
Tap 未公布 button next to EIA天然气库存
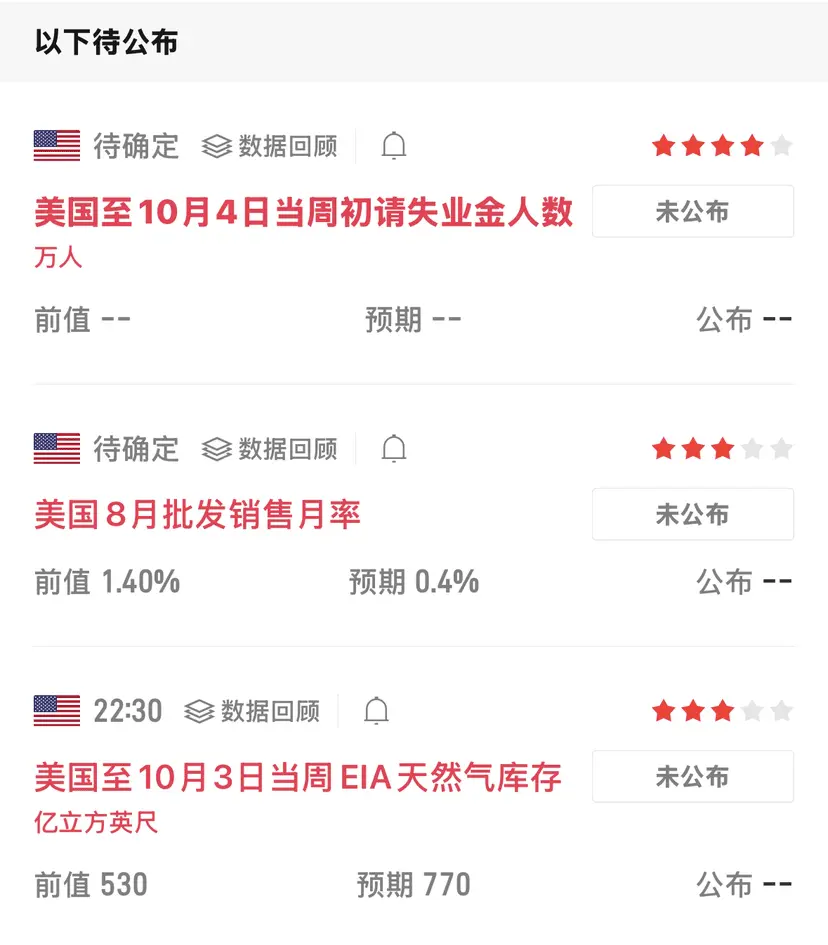[692, 777]
